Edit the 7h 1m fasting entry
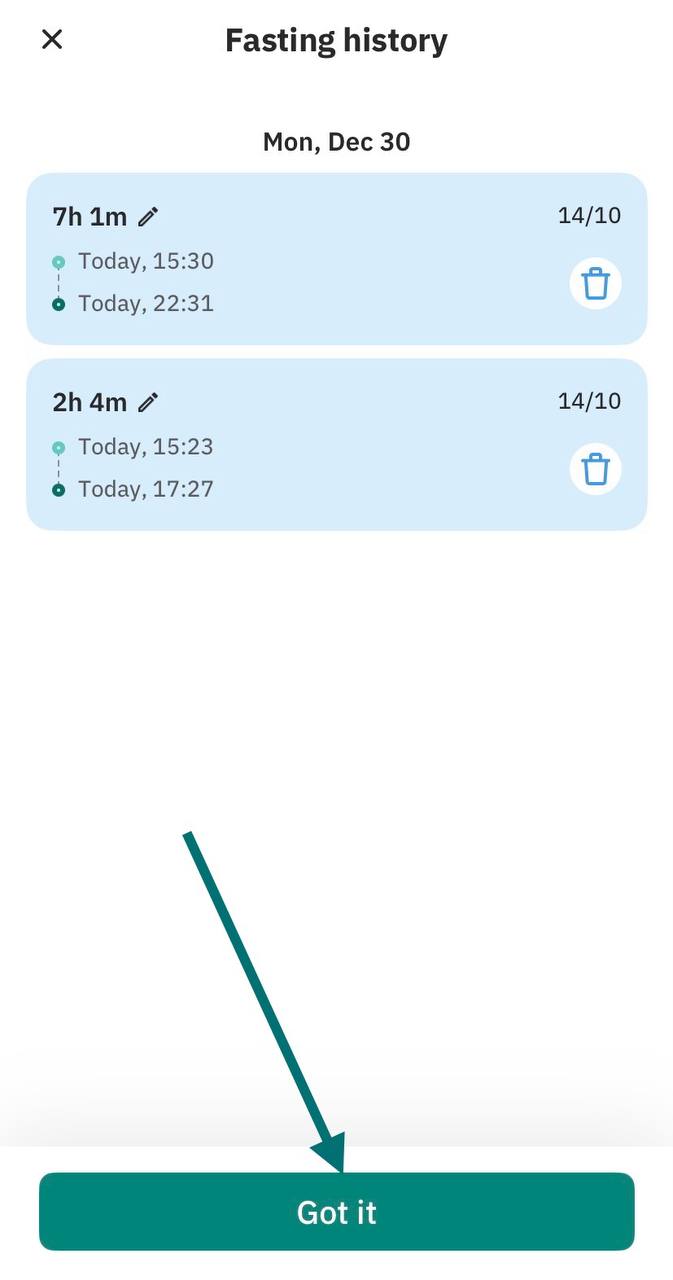Viewport: 673px width, 1280px height. (148, 216)
